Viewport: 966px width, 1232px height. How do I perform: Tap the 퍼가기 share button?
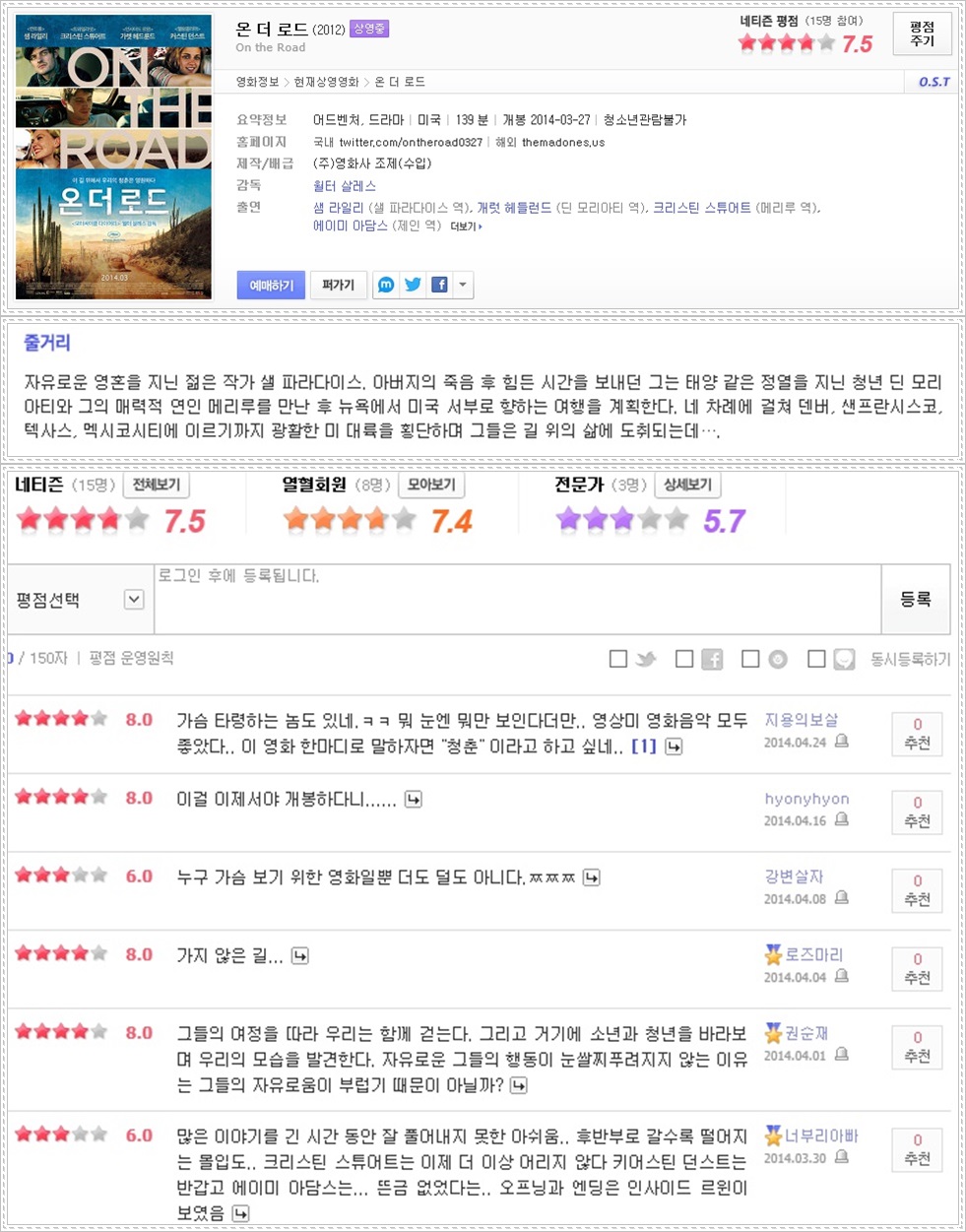tap(338, 285)
